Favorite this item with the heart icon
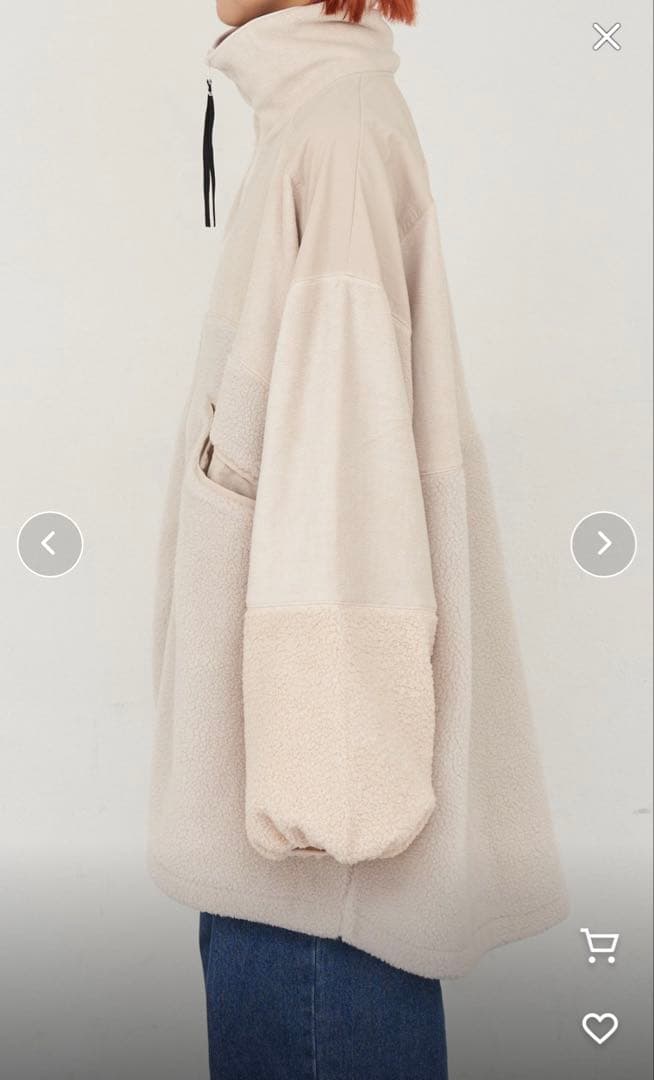 pyautogui.click(x=600, y=1028)
